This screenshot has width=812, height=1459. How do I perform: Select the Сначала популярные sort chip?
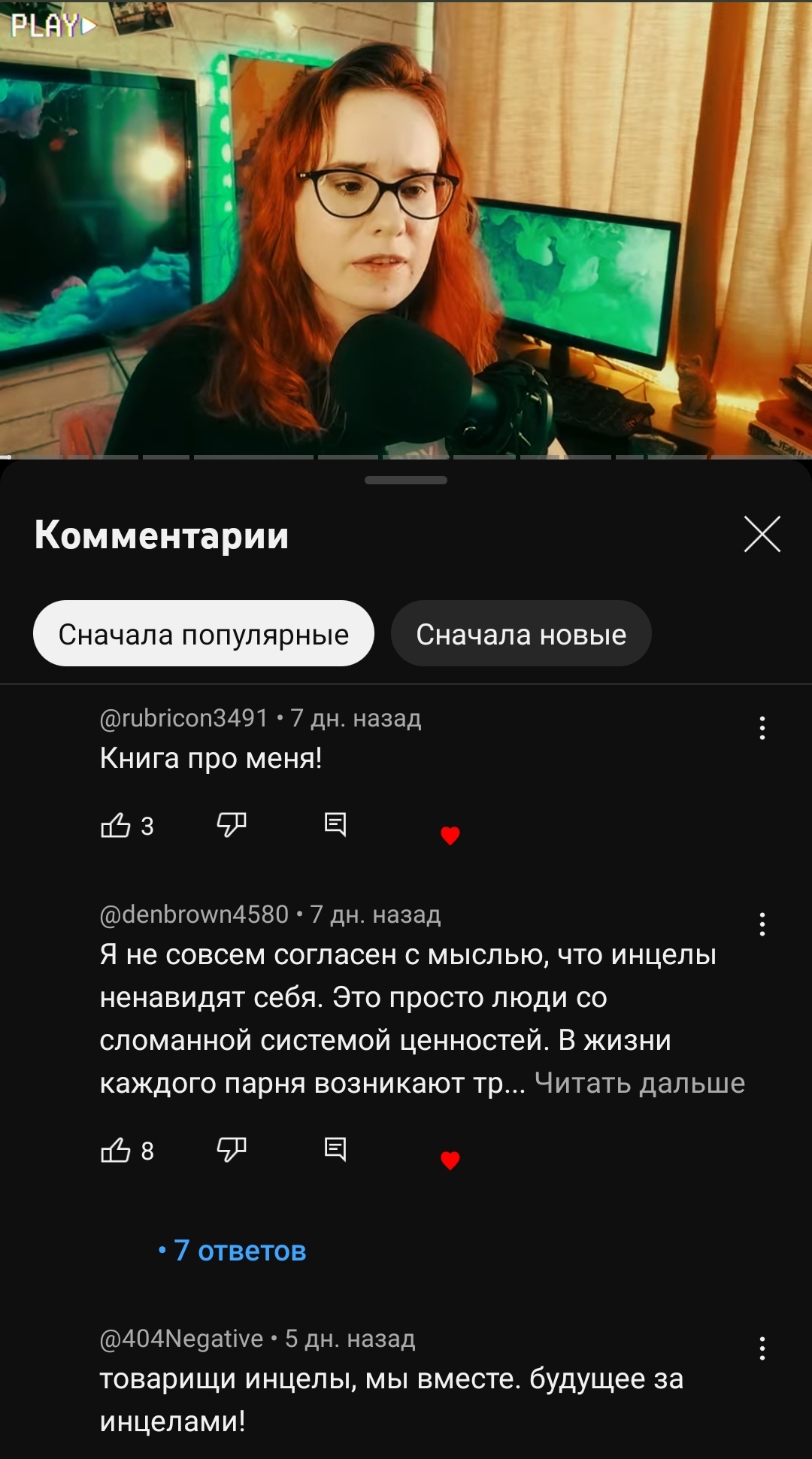pyautogui.click(x=203, y=633)
